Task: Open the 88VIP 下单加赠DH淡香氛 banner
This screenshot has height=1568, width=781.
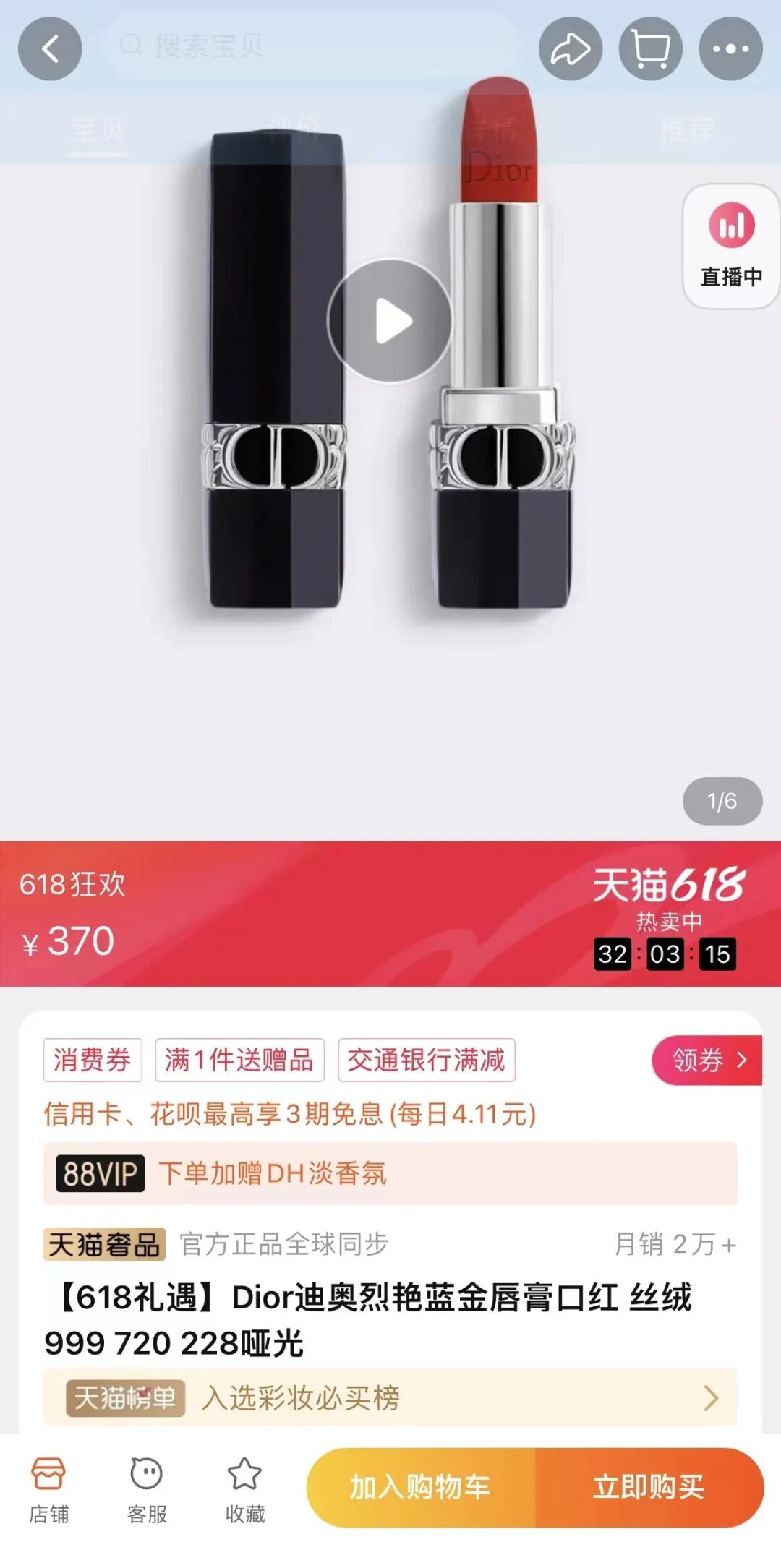Action: point(390,1173)
